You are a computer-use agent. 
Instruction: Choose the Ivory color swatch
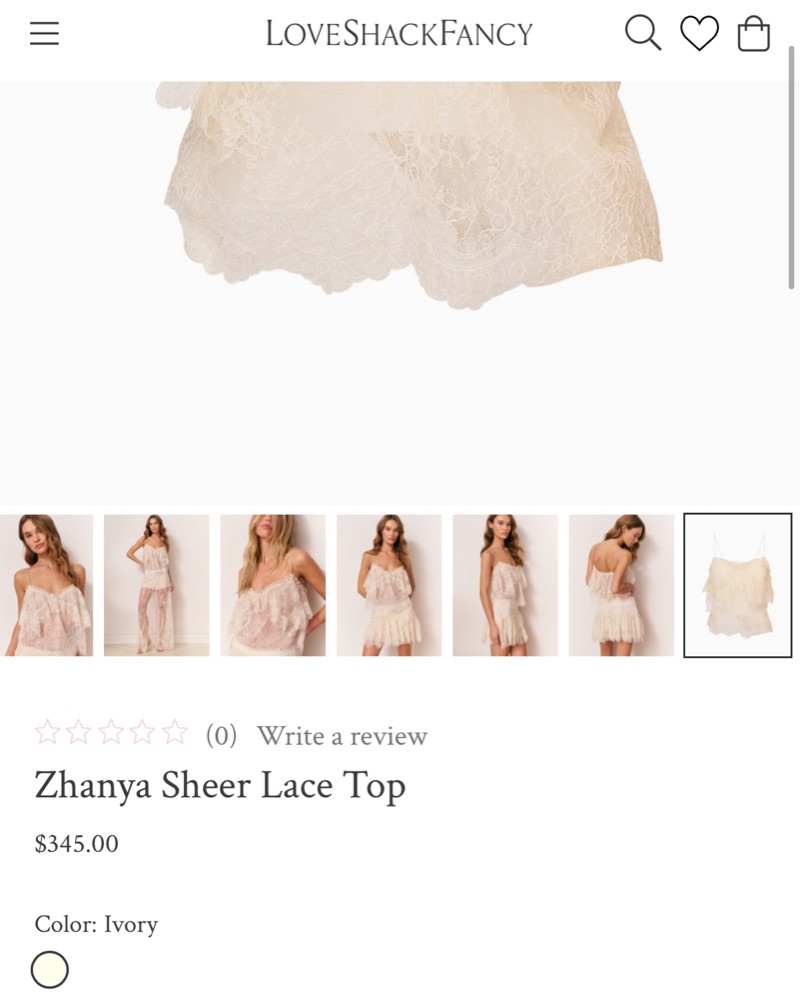coord(50,969)
